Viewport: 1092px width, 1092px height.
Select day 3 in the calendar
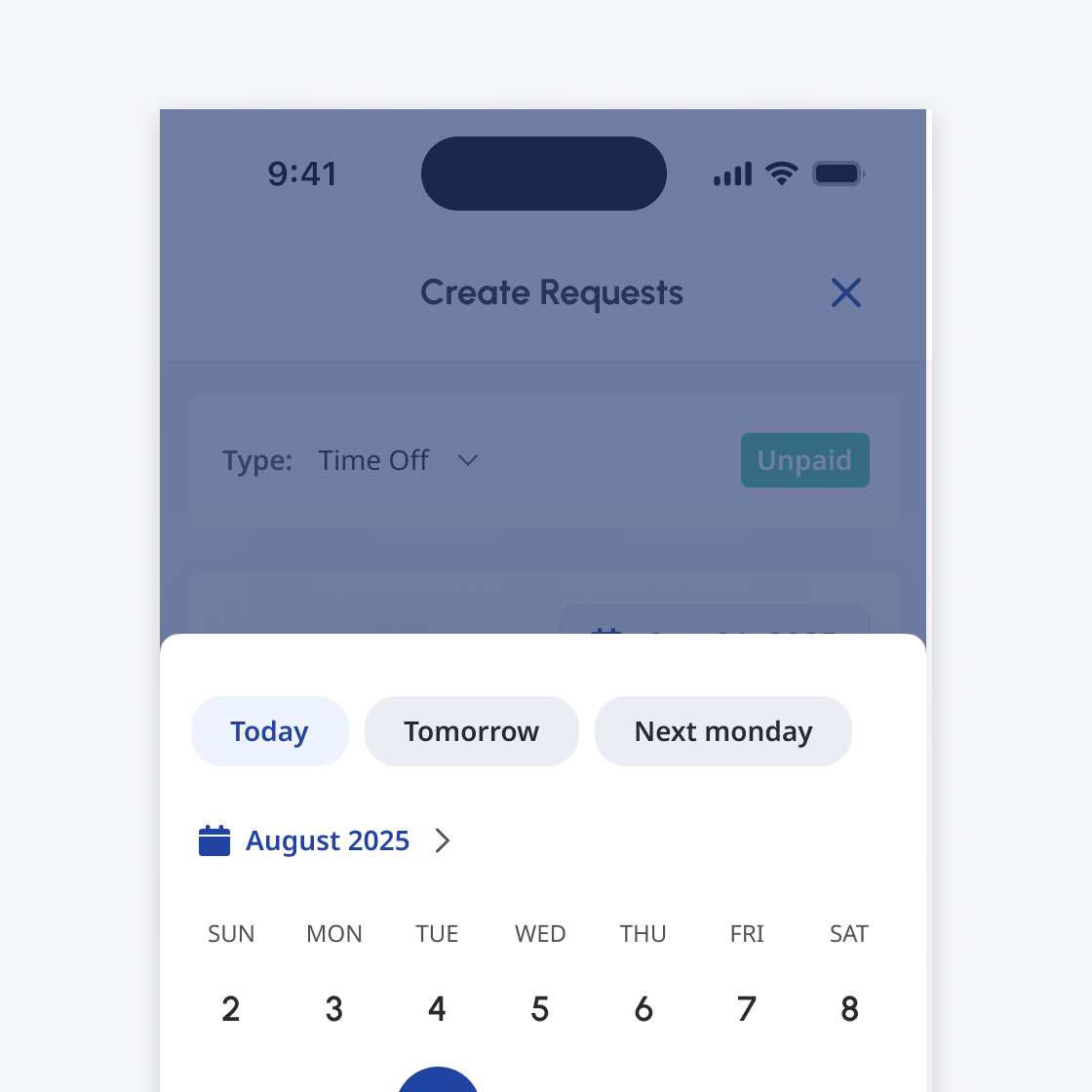[x=334, y=1009]
